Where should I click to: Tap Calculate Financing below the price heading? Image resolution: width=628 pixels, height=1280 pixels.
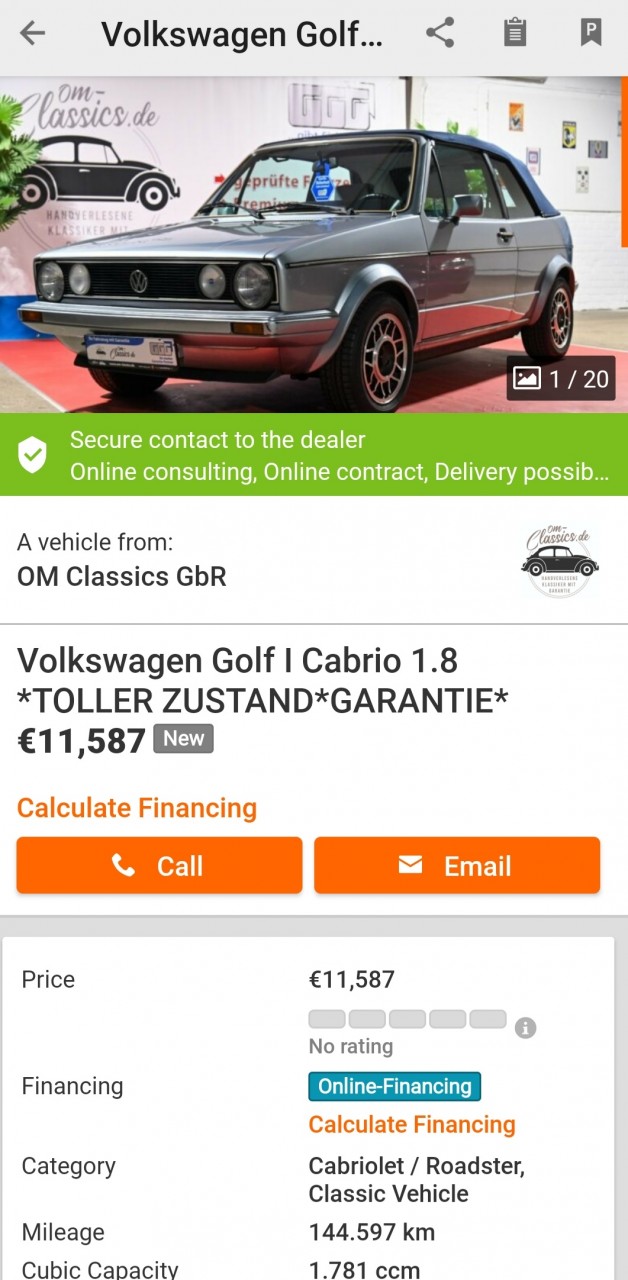(137, 808)
